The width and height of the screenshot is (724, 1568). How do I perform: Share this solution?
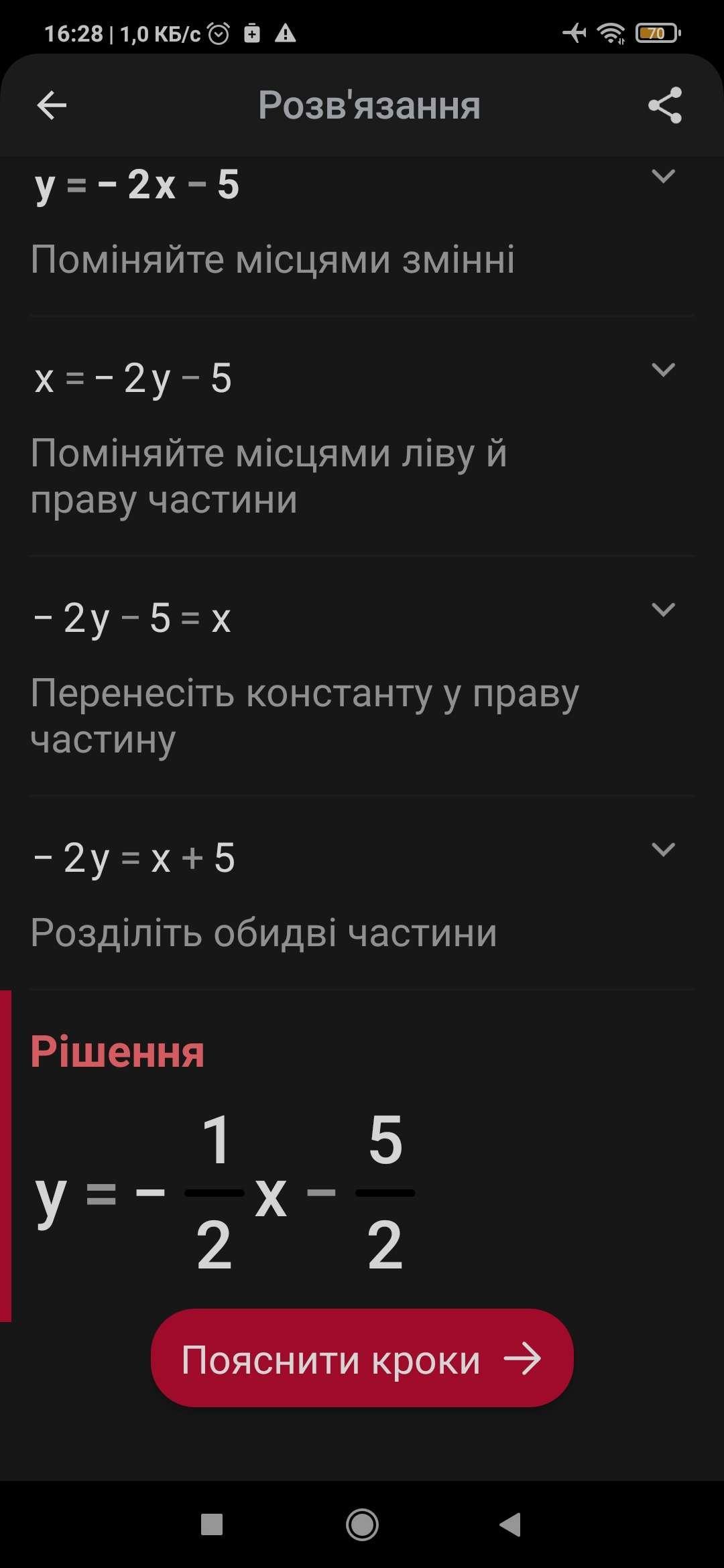click(664, 106)
